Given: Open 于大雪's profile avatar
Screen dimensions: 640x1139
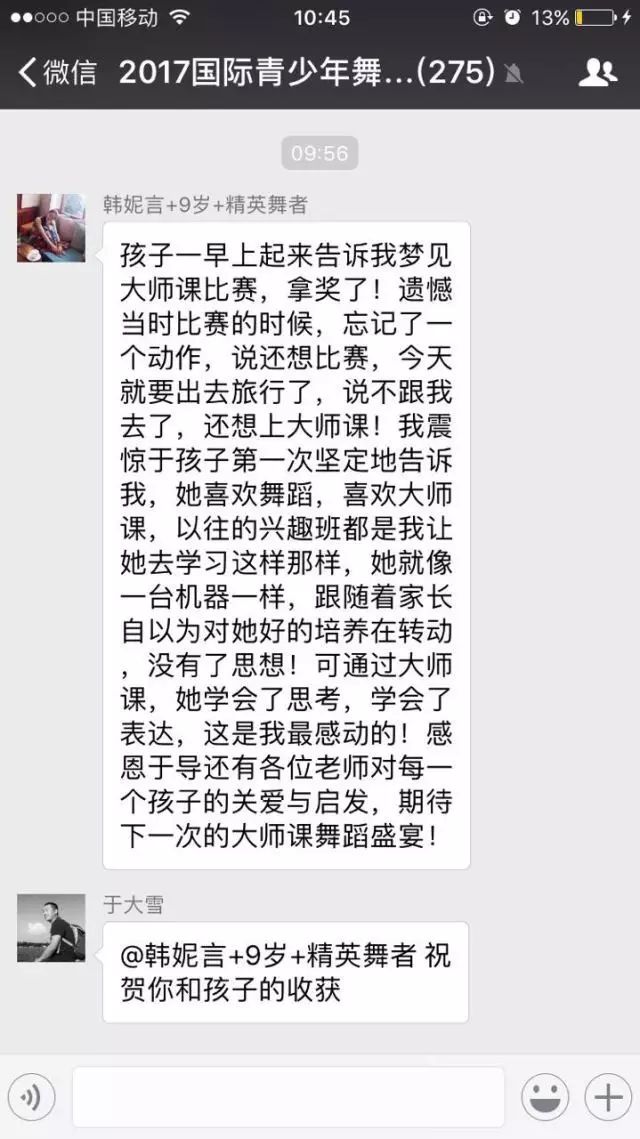Looking at the screenshot, I should (51, 928).
